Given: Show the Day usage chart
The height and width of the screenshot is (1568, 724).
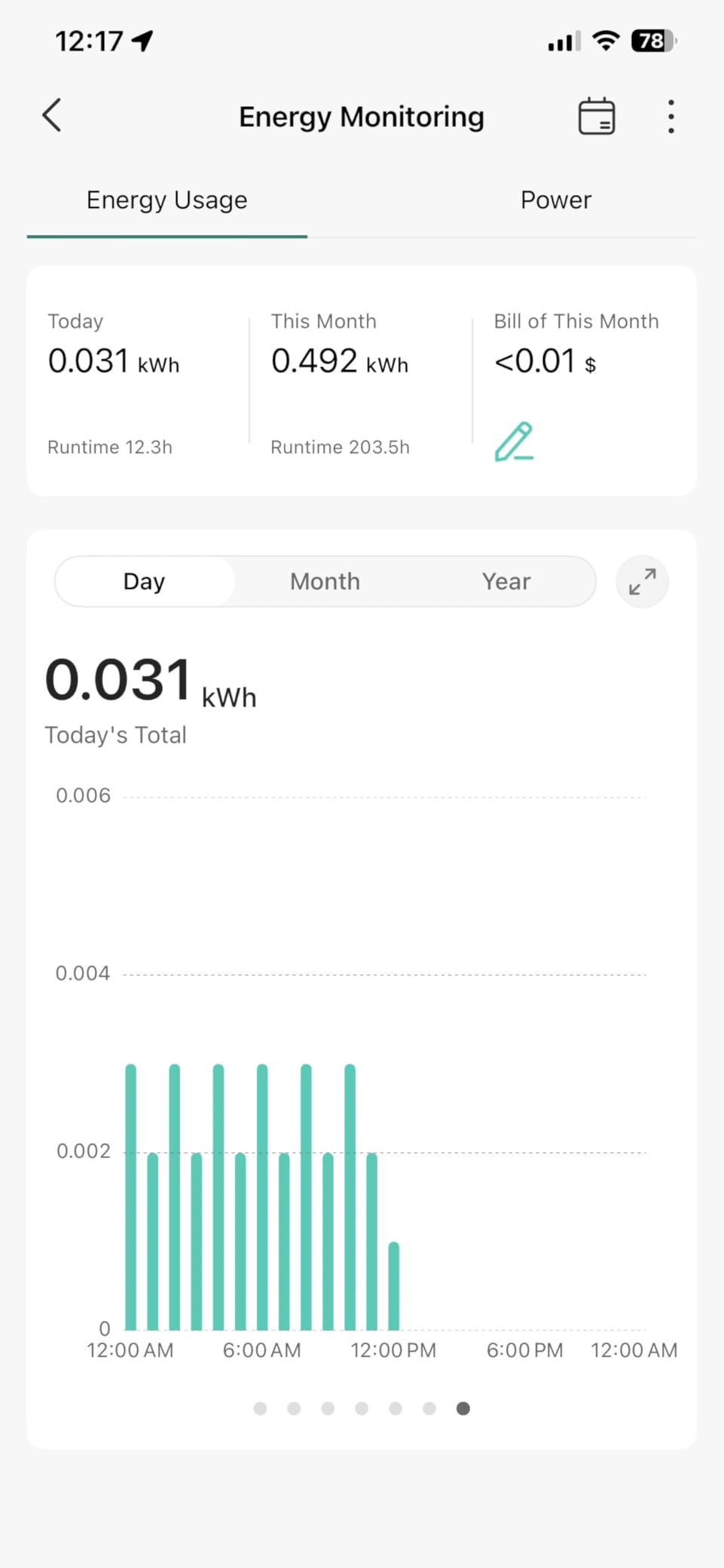Looking at the screenshot, I should pyautogui.click(x=144, y=582).
